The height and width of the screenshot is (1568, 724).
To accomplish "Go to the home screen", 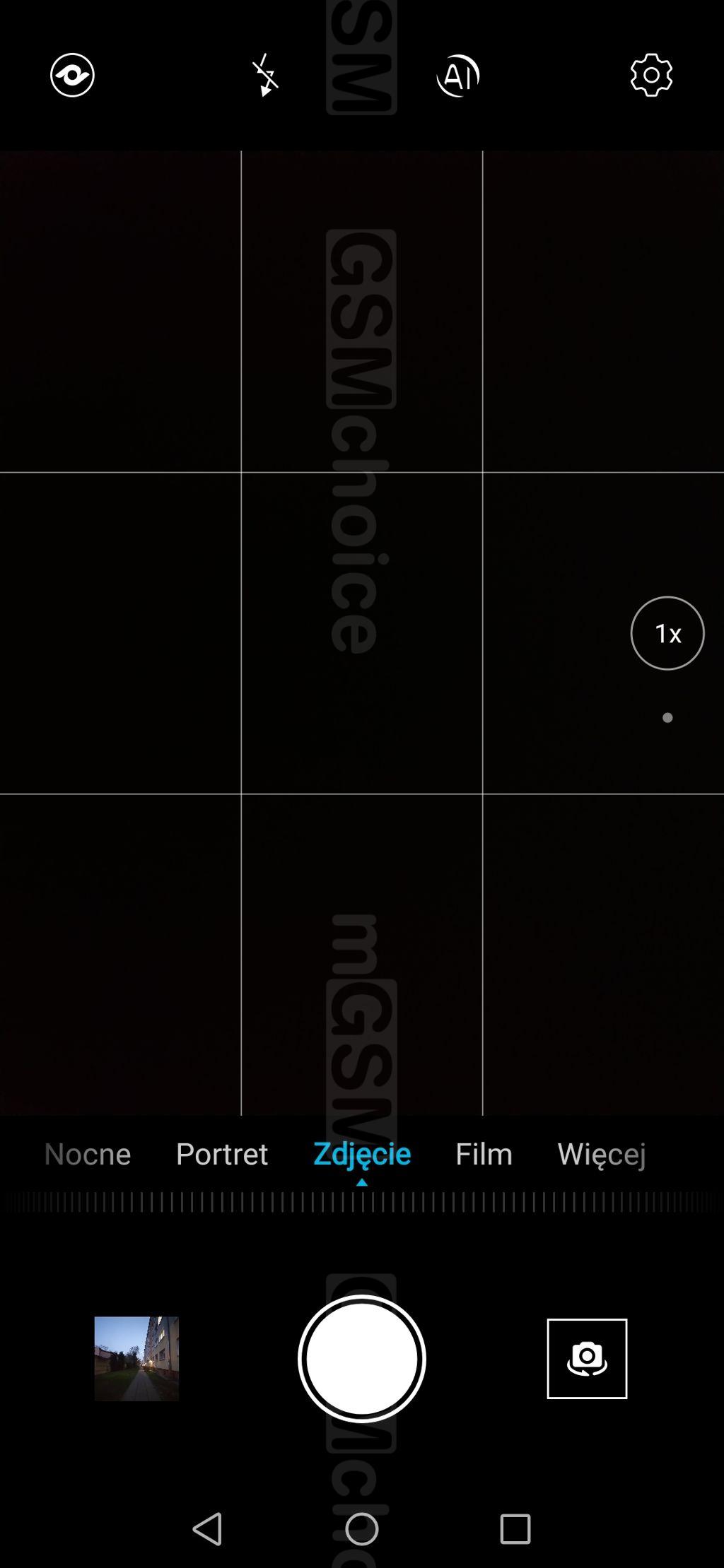I will (361, 1529).
